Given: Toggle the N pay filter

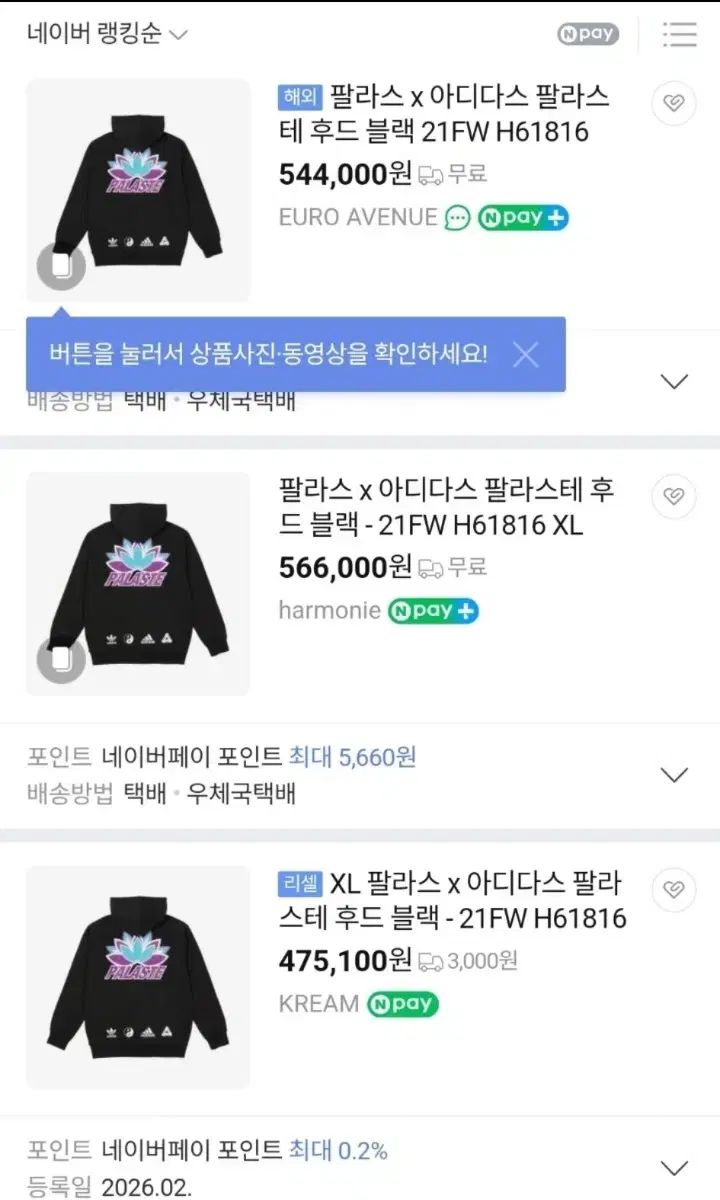Looking at the screenshot, I should pos(588,34).
